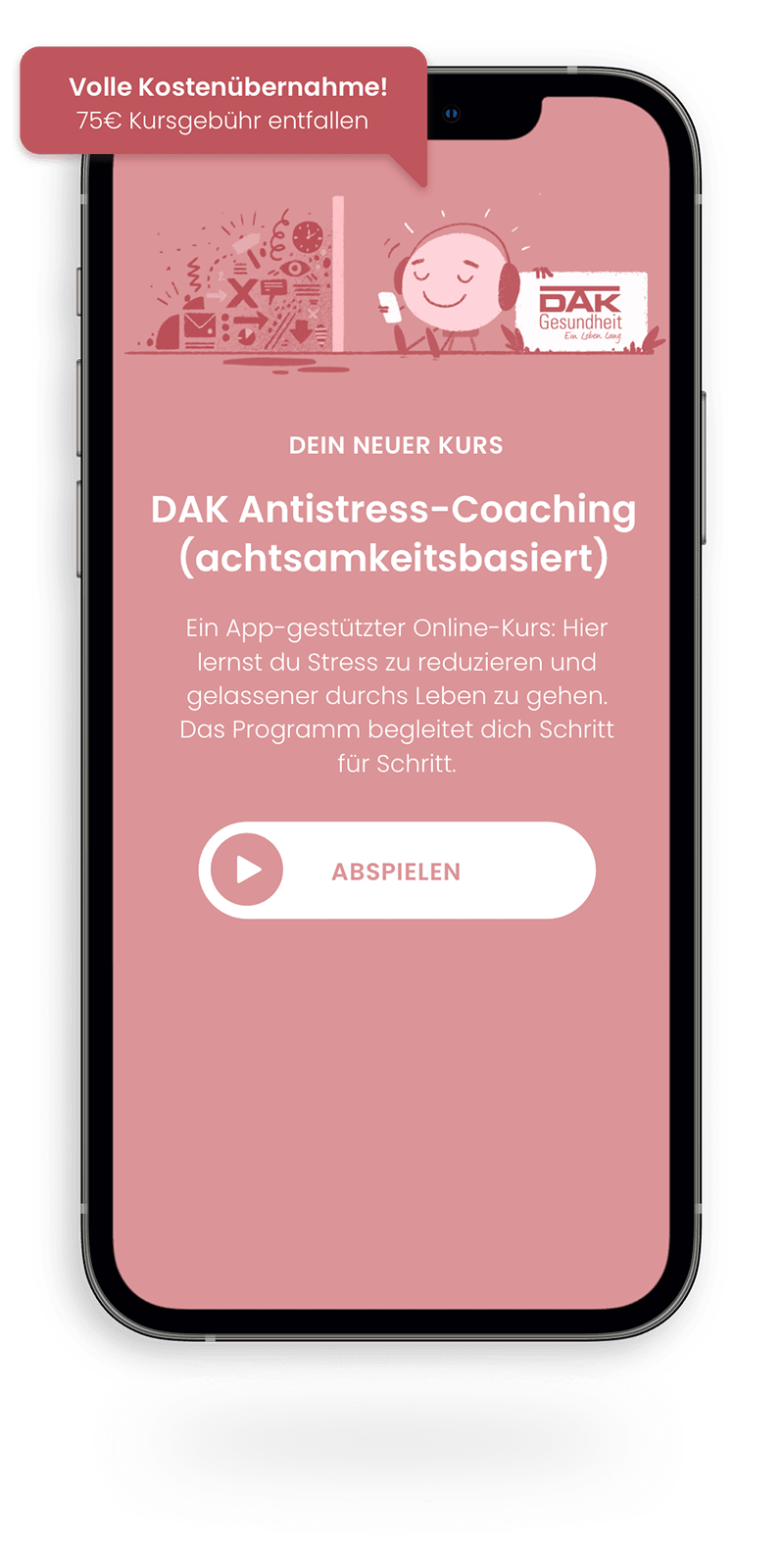Image resolution: width=784 pixels, height=1549 pixels.
Task: Select the DEIN NEUER KURS label
Action: (x=394, y=445)
